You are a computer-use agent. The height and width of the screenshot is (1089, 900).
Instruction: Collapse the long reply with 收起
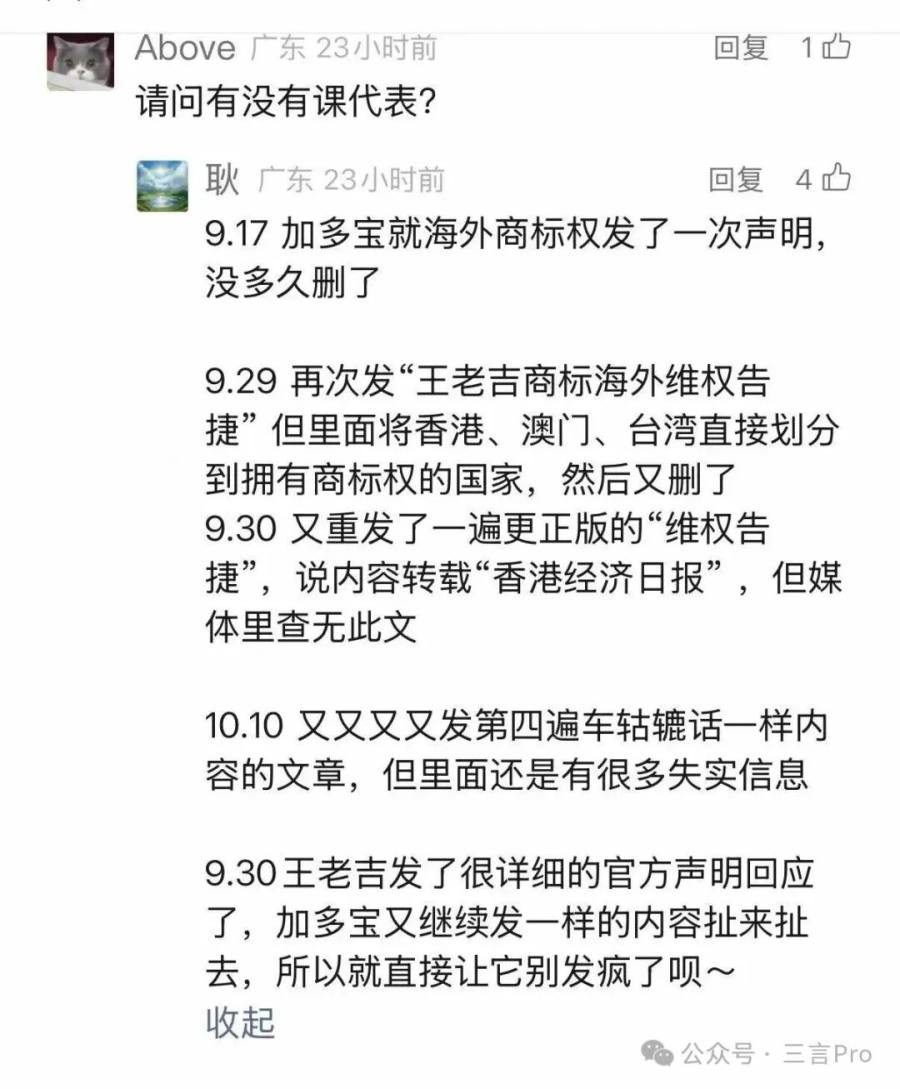click(240, 1022)
